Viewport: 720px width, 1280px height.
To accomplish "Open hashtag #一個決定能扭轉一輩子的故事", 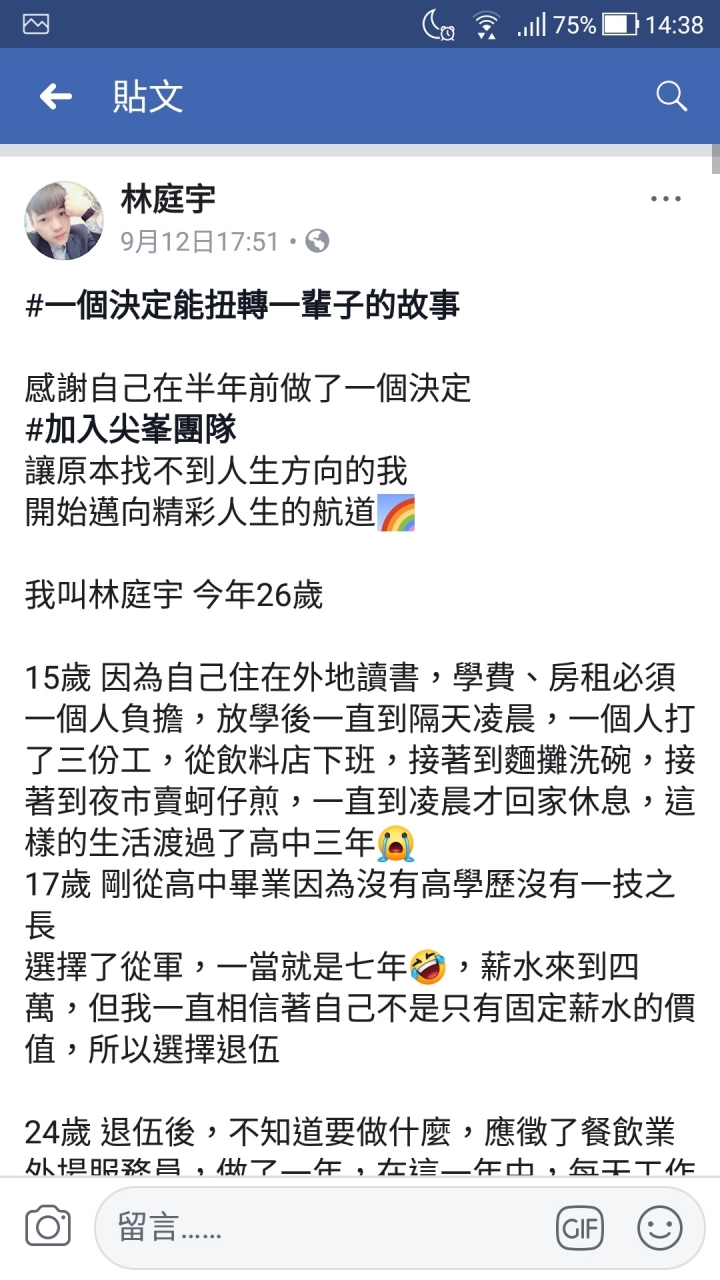I will coord(243,305).
